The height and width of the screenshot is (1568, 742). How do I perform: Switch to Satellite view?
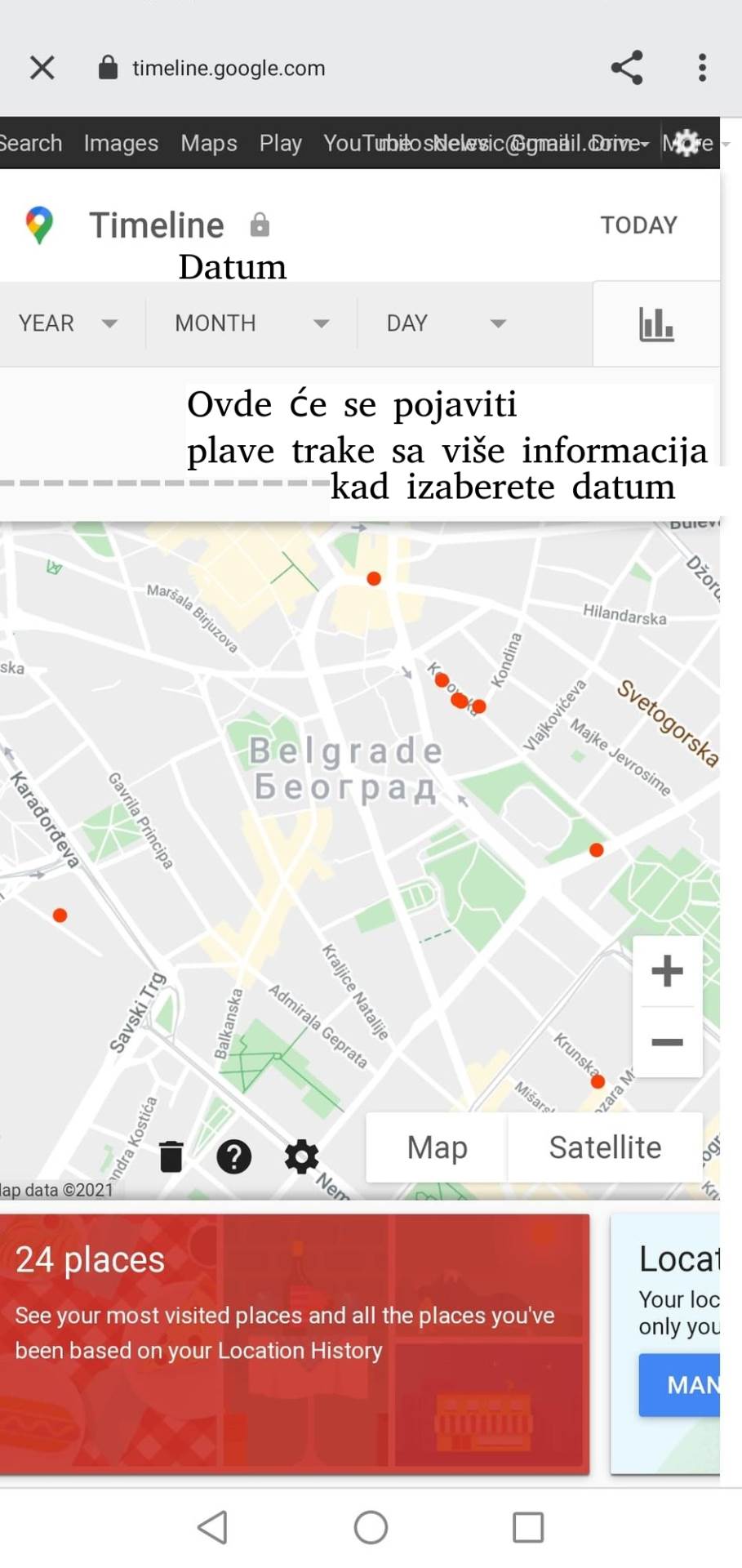(605, 1147)
